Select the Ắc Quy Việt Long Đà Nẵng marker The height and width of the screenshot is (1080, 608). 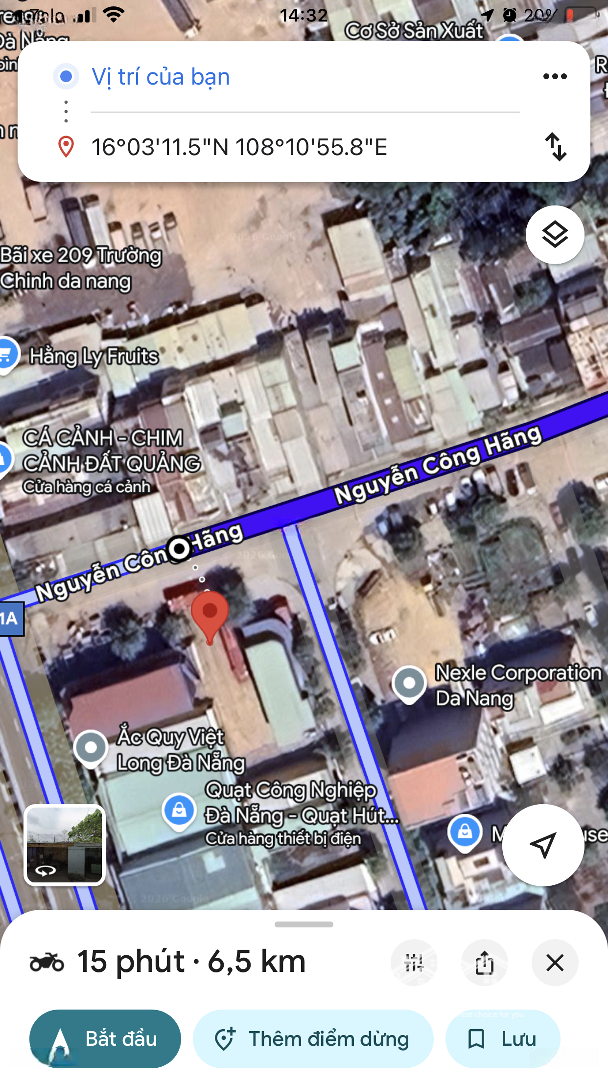pyautogui.click(x=91, y=748)
